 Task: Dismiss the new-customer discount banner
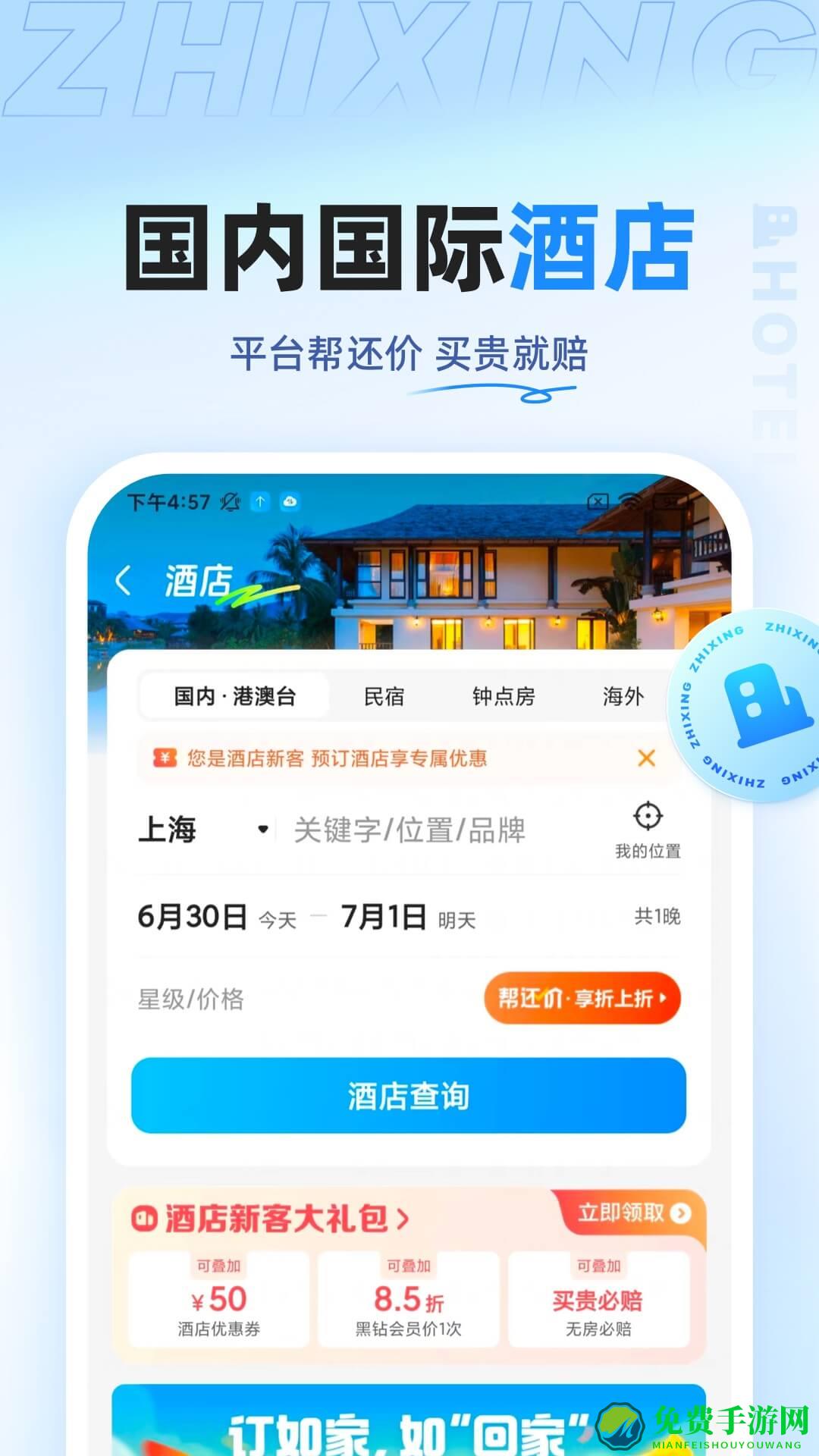(x=645, y=759)
